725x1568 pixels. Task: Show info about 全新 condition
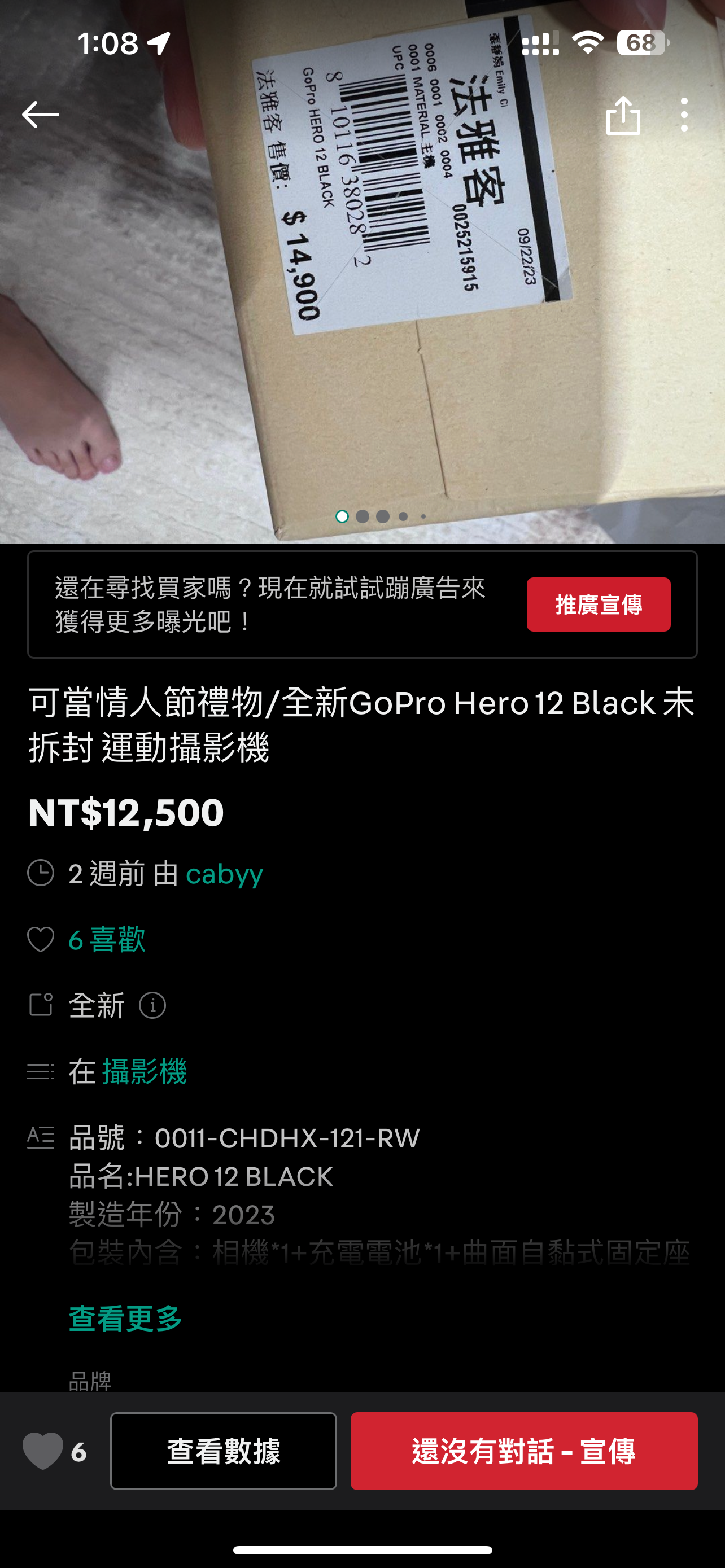pyautogui.click(x=152, y=1005)
